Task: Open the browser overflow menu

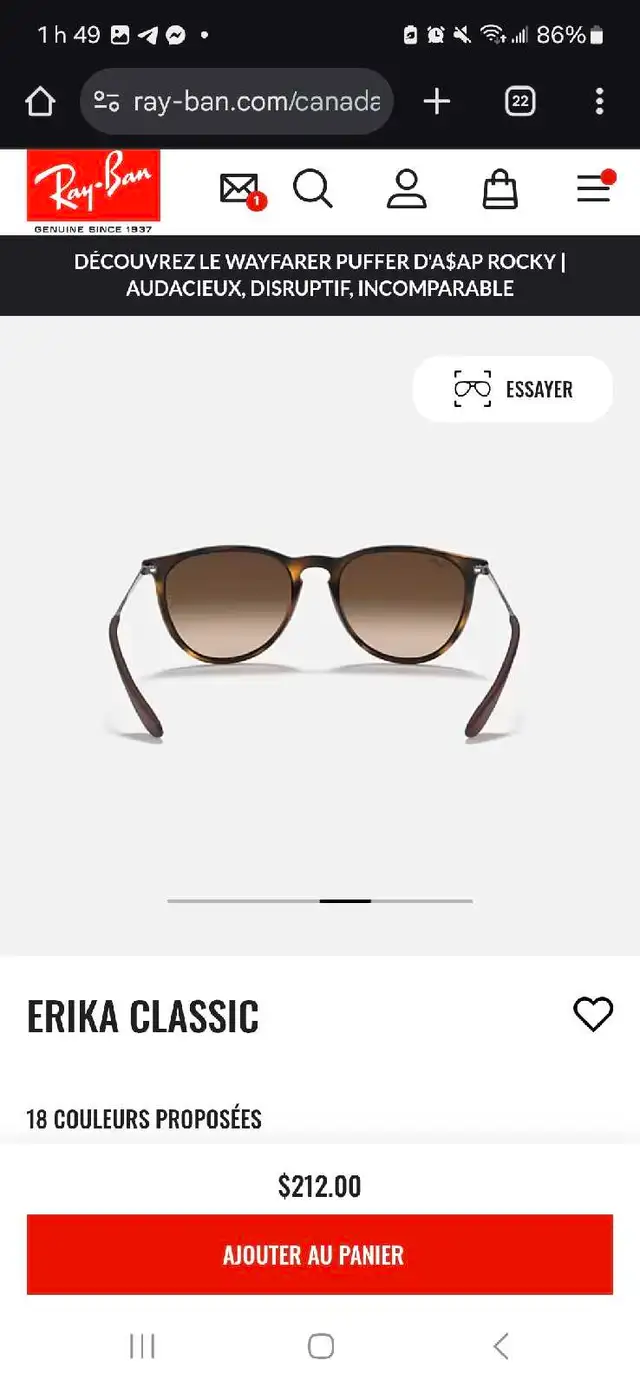Action: (599, 101)
